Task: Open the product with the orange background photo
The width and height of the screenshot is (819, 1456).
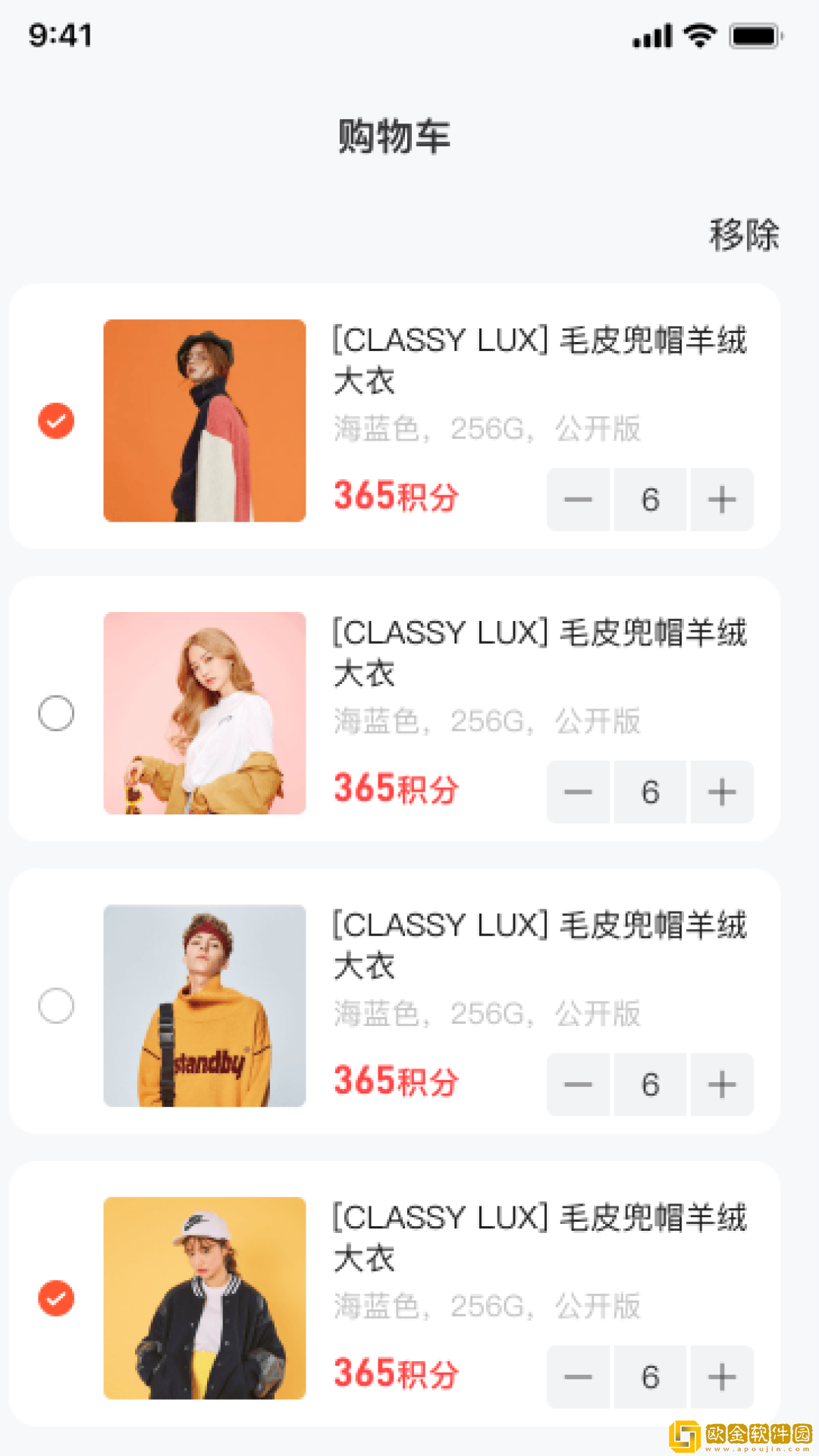Action: pos(205,421)
